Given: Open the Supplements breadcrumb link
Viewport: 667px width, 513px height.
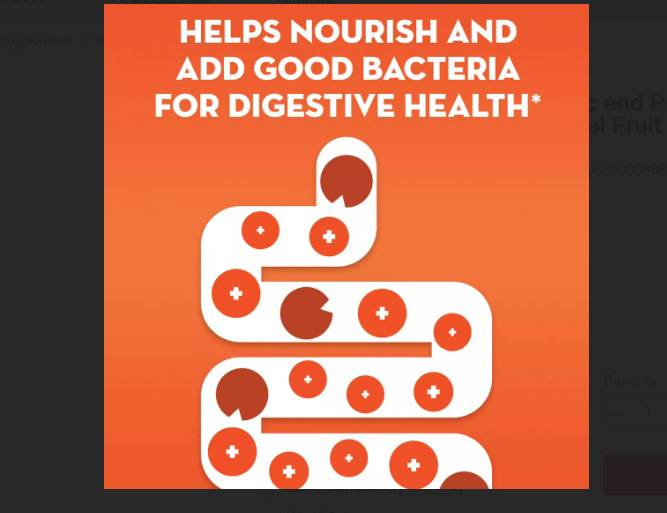Looking at the screenshot, I should click(38, 42).
